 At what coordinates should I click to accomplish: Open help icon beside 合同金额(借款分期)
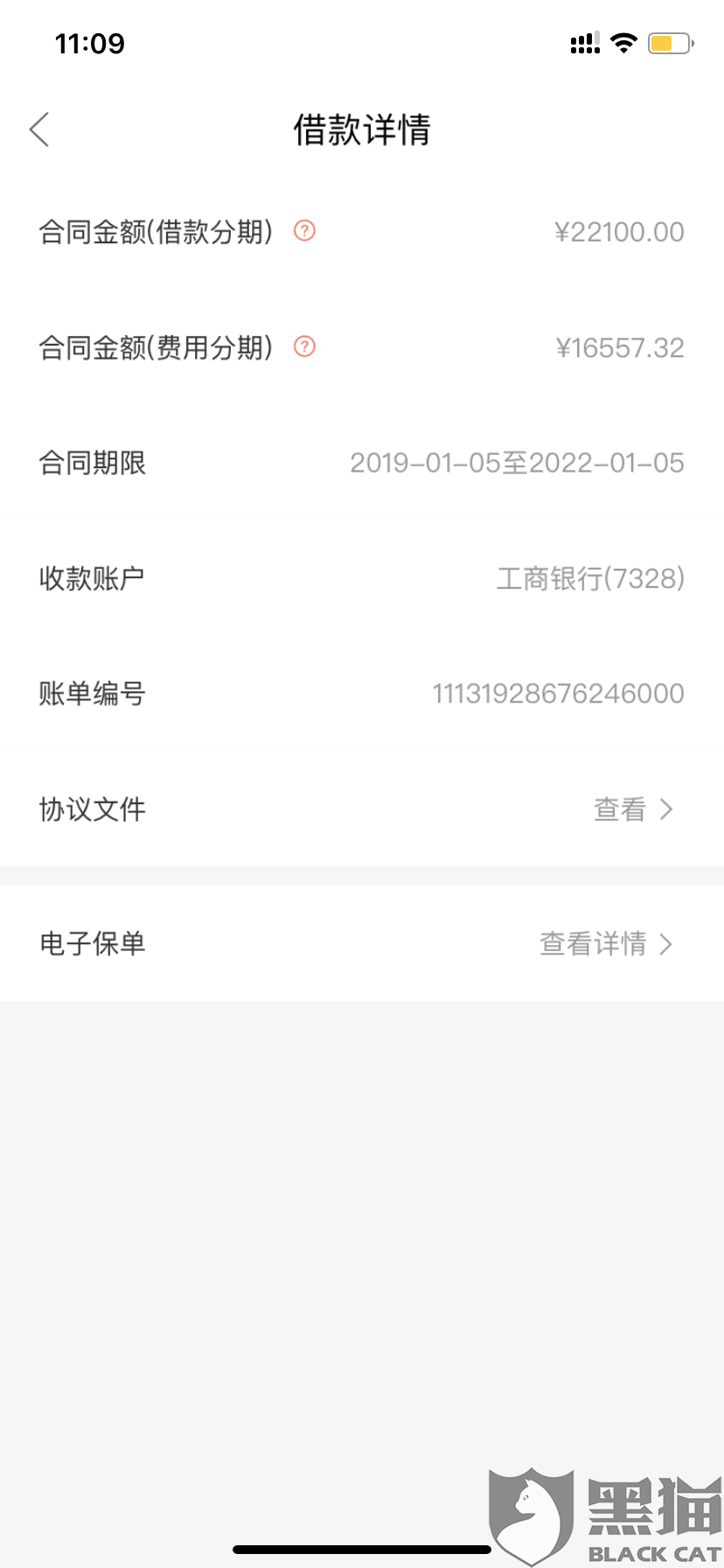point(304,231)
